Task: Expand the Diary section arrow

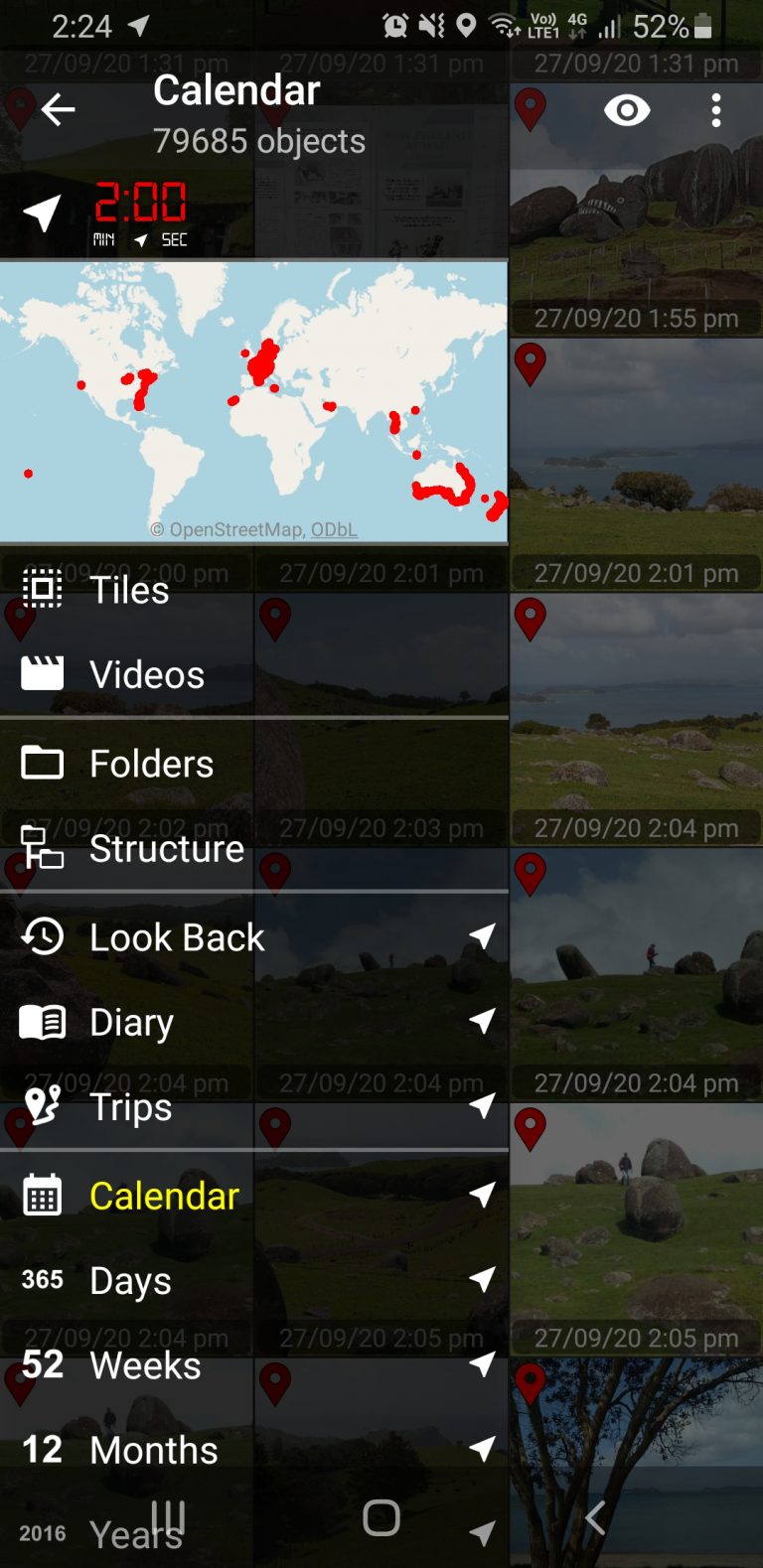Action: (x=484, y=1020)
